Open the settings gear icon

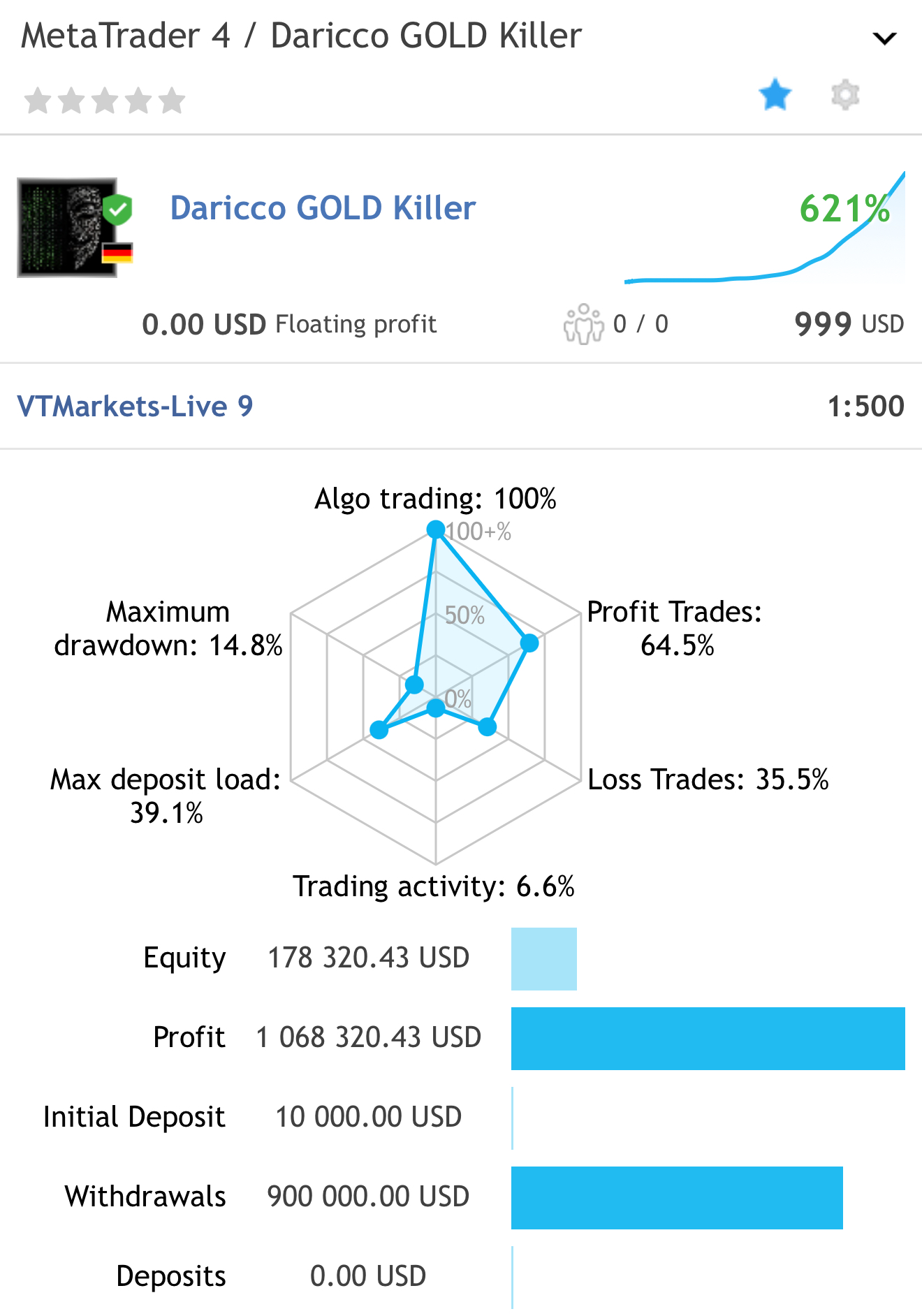coord(845,95)
